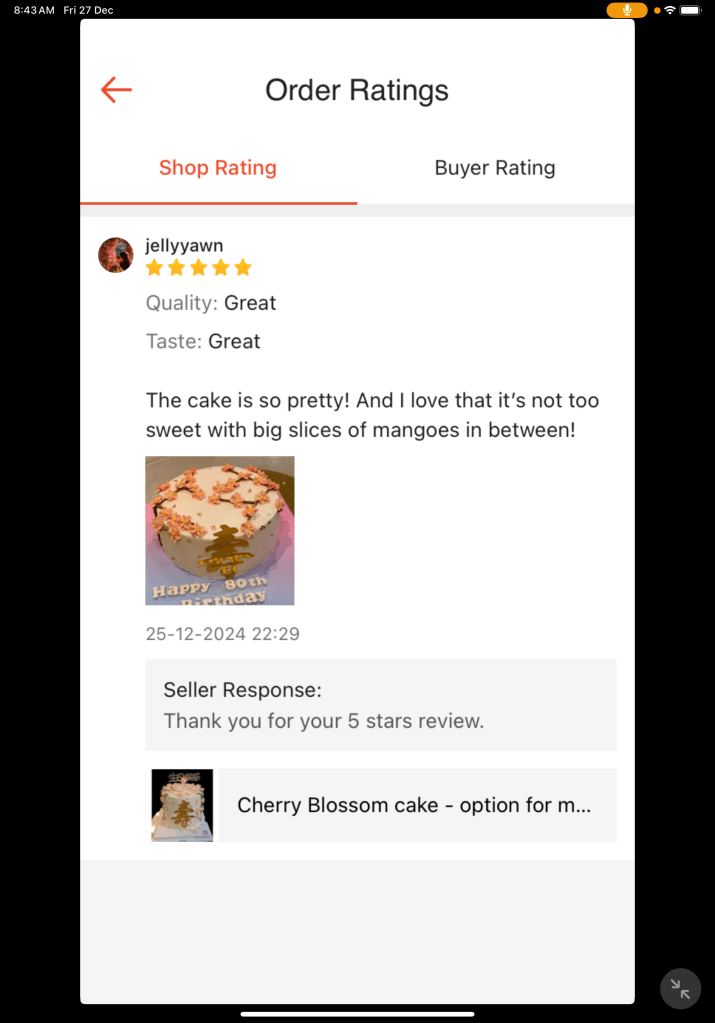715x1023 pixels.
Task: Open the Cherry Blossom cake product
Action: (413, 805)
